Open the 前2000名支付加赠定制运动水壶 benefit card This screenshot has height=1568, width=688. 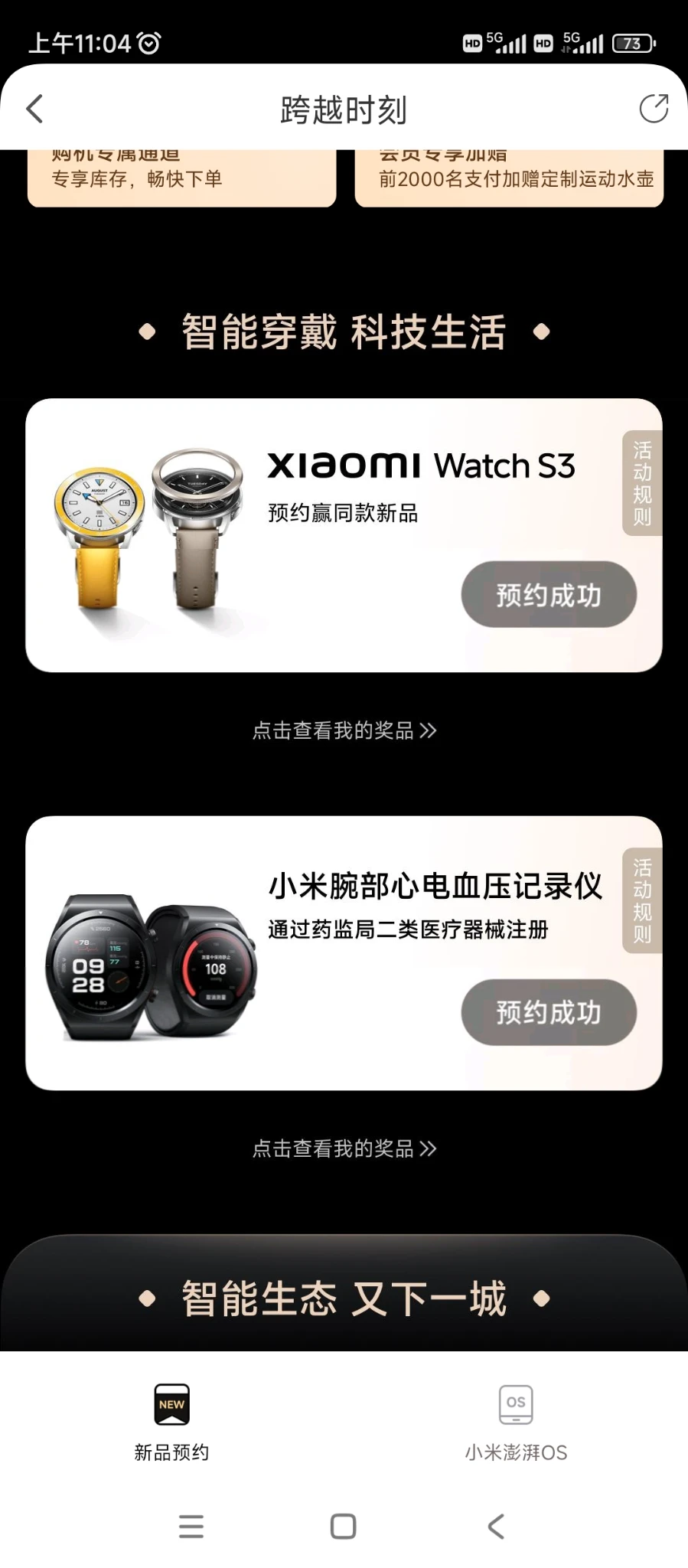tap(509, 179)
